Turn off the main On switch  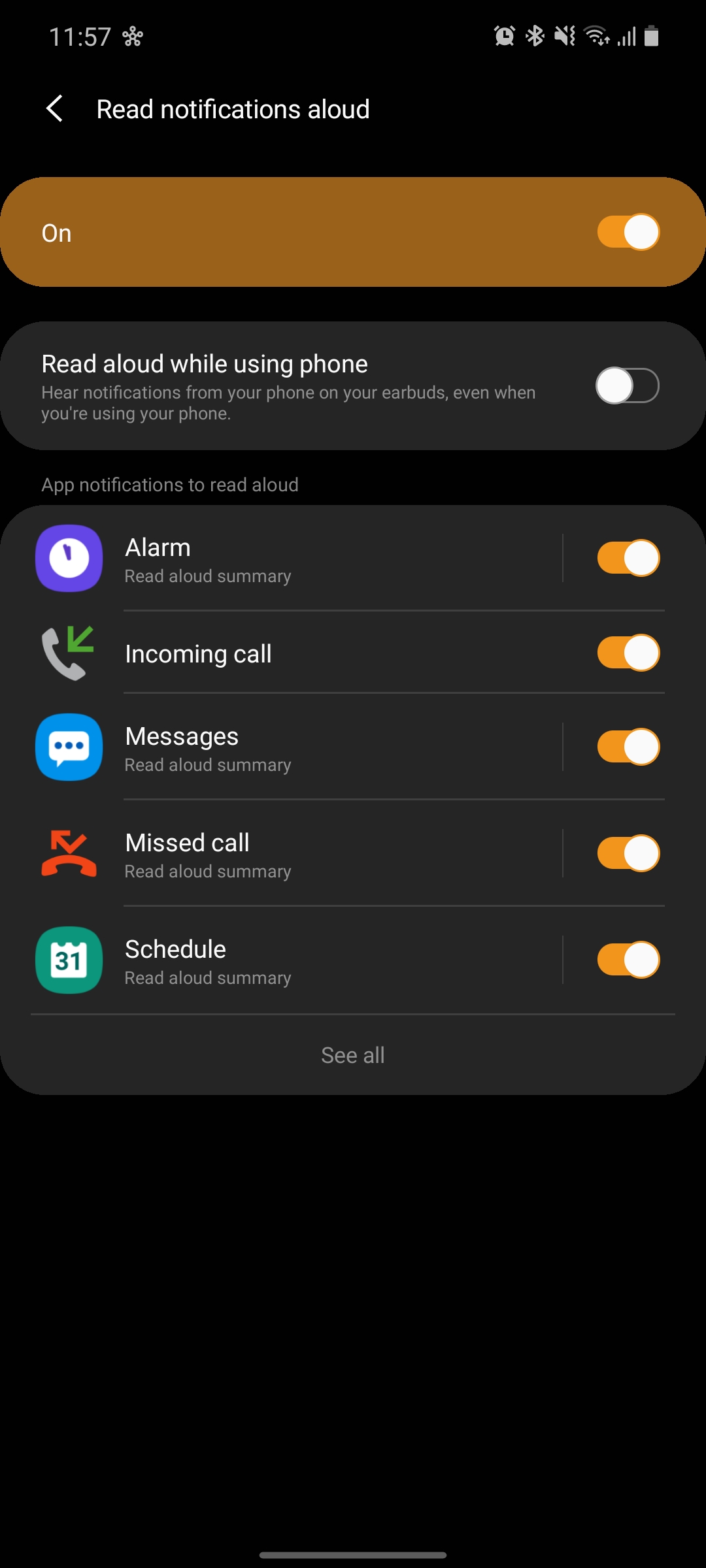click(x=628, y=232)
